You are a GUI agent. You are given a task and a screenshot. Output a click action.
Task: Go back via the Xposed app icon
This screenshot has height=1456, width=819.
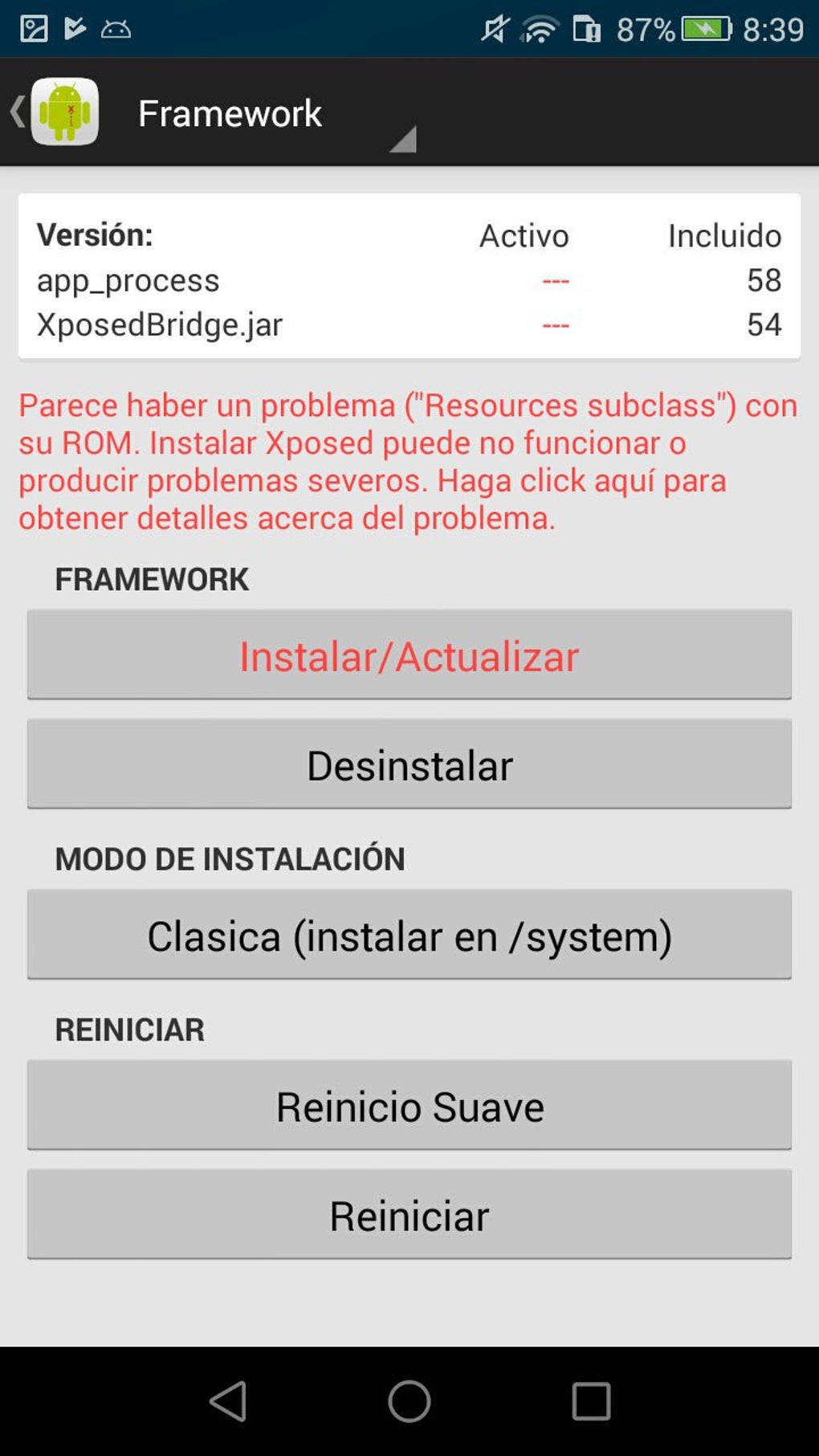(55, 112)
